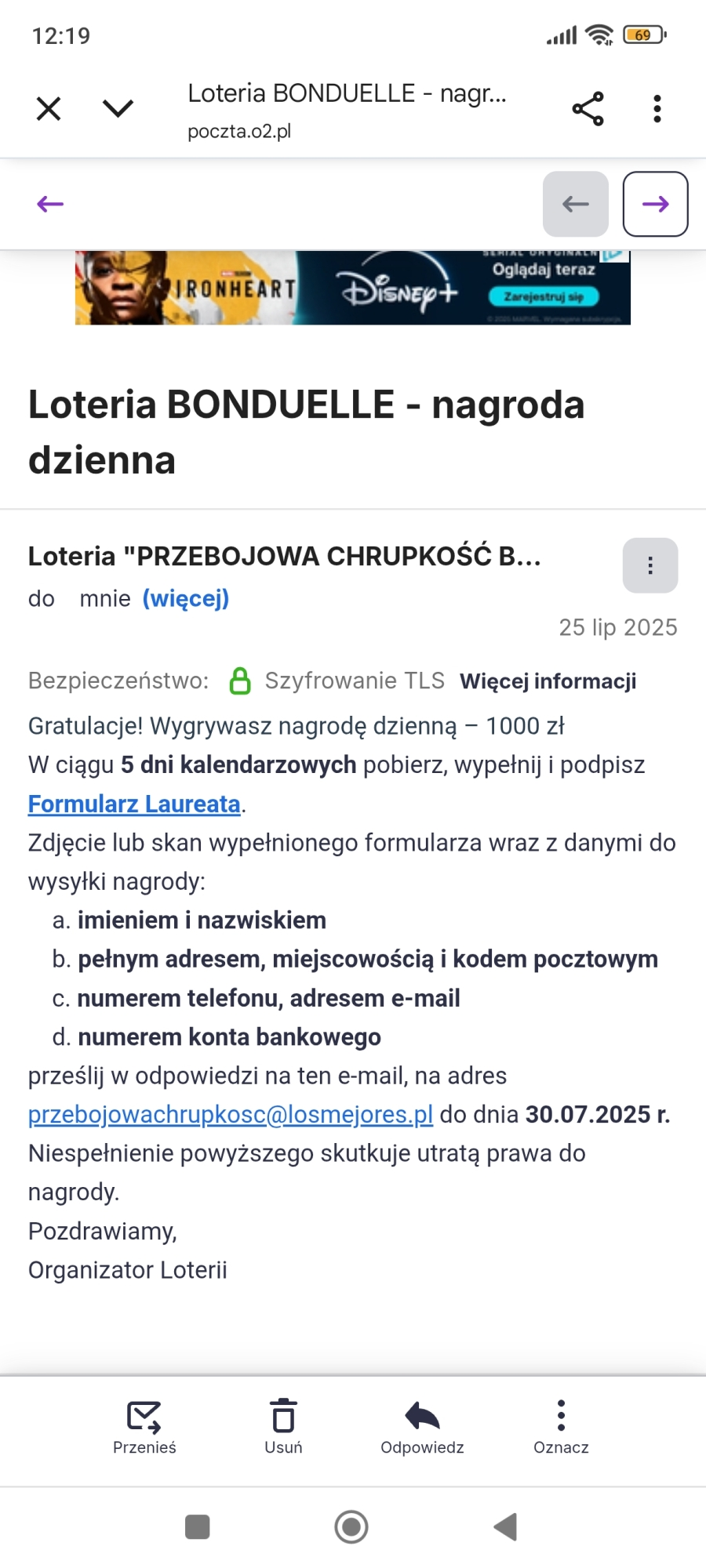Move the email with Przenieś
Image resolution: width=706 pixels, height=1568 pixels.
pos(144,1427)
